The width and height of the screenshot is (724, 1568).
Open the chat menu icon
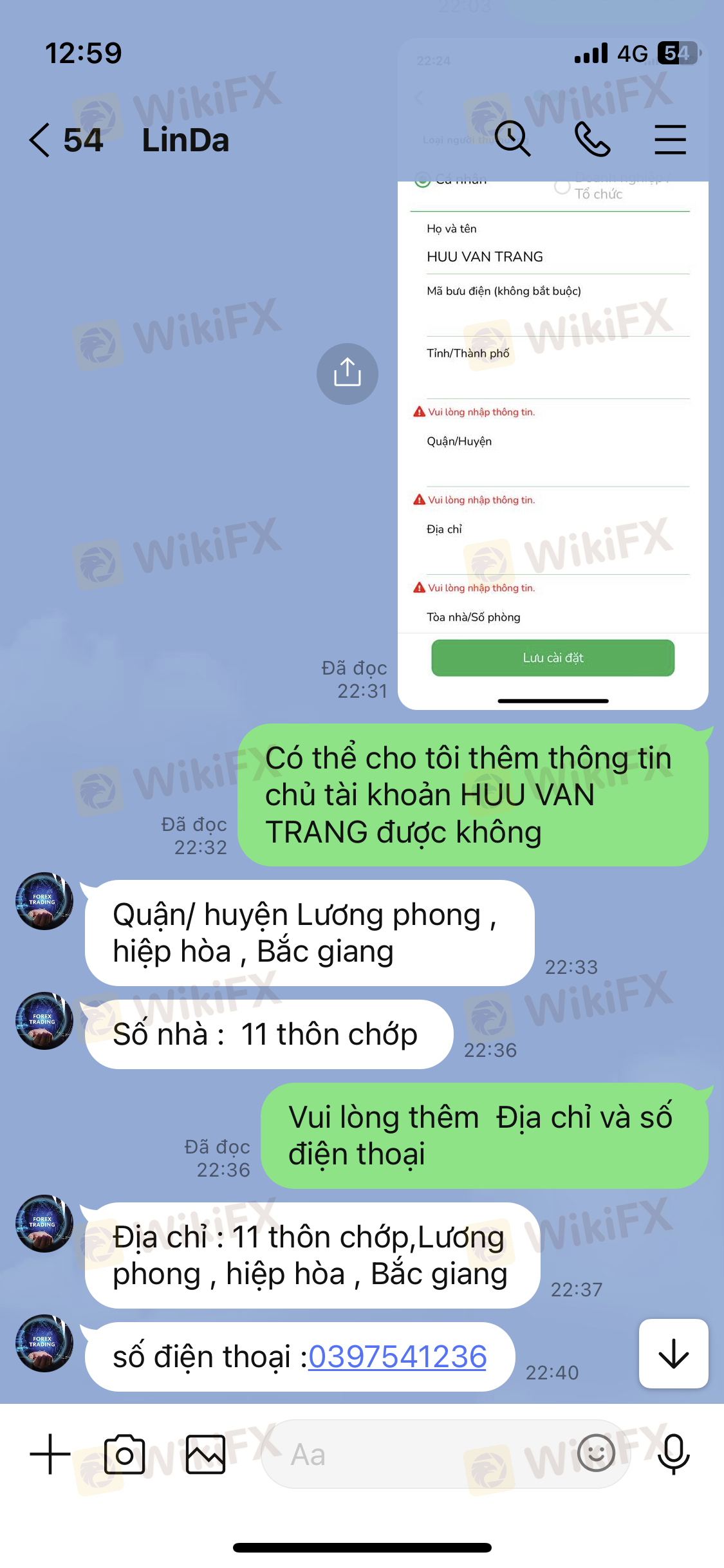[x=670, y=140]
